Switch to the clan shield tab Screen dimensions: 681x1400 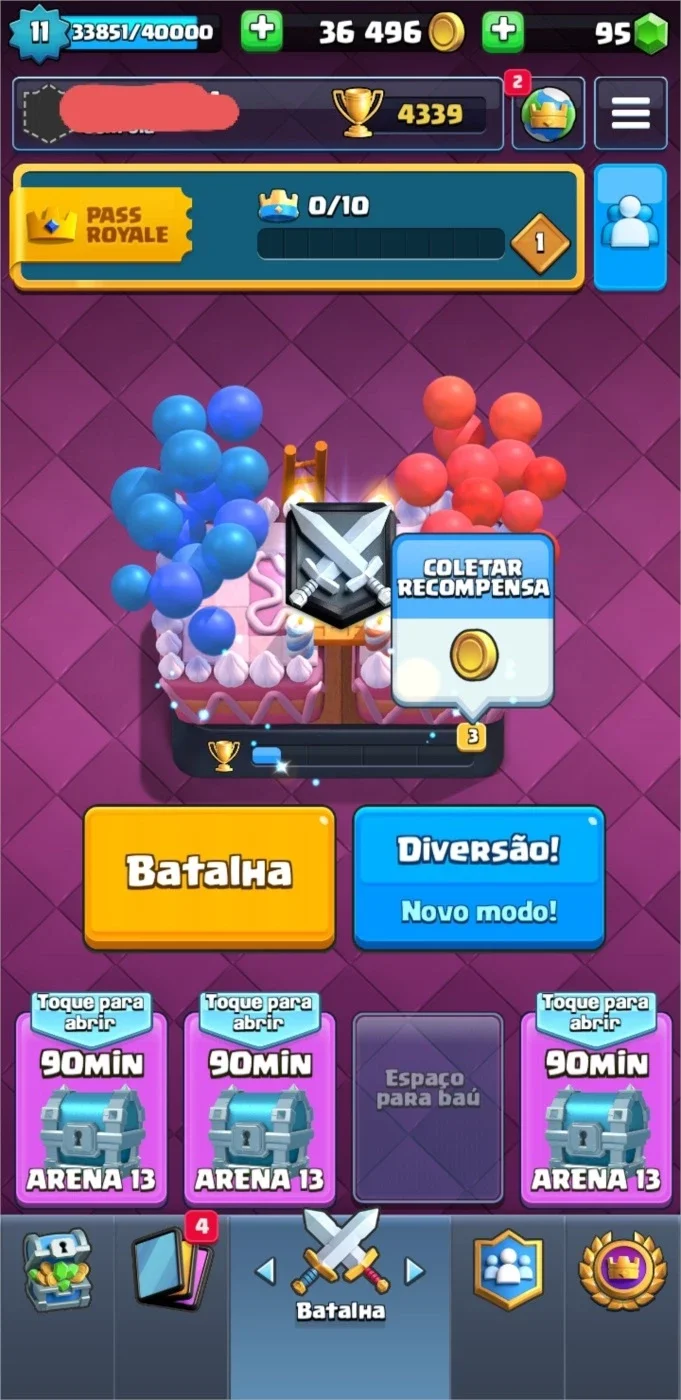508,1270
